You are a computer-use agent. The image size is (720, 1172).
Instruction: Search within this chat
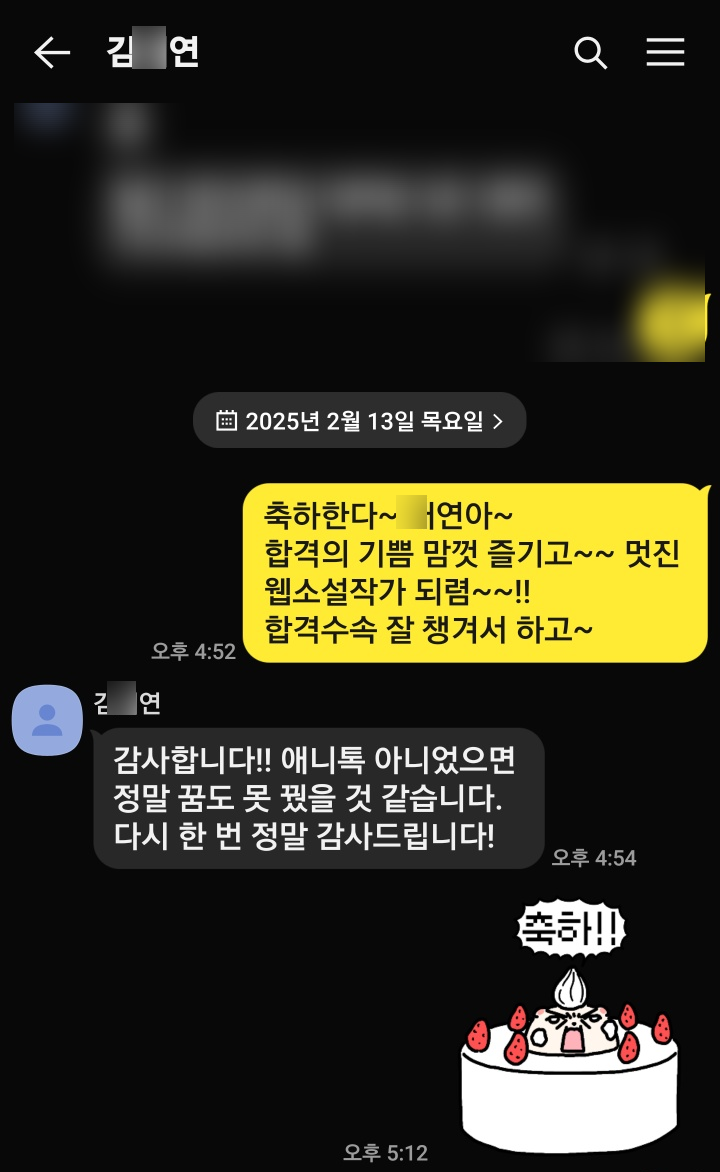click(590, 53)
